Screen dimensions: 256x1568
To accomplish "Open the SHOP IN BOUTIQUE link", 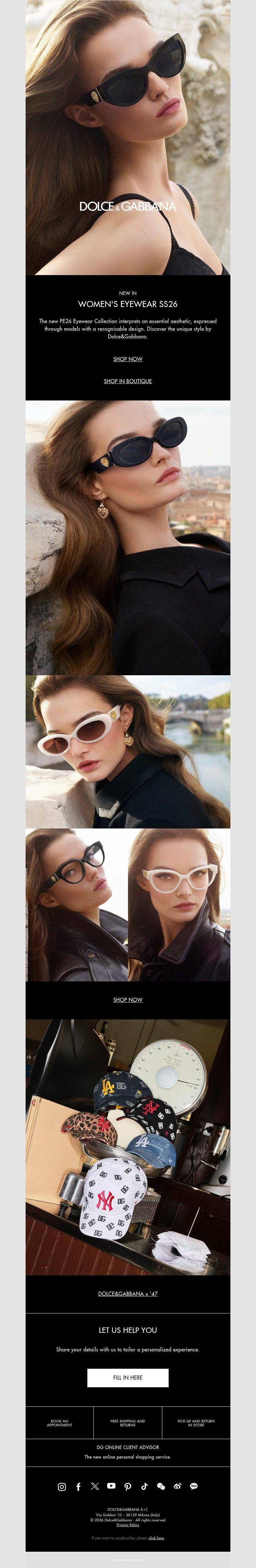I will pyautogui.click(x=127, y=381).
